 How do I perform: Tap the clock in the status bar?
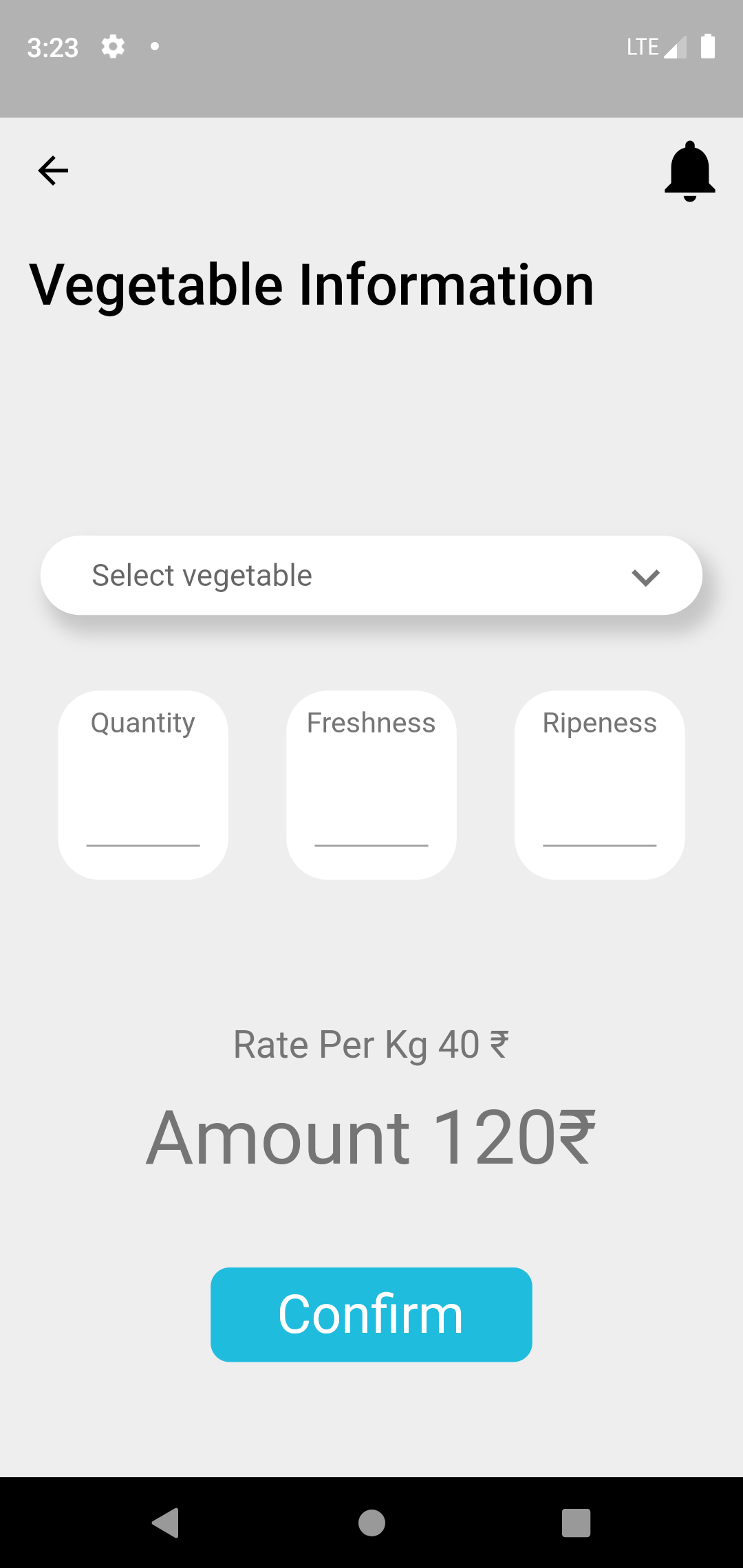point(51,46)
